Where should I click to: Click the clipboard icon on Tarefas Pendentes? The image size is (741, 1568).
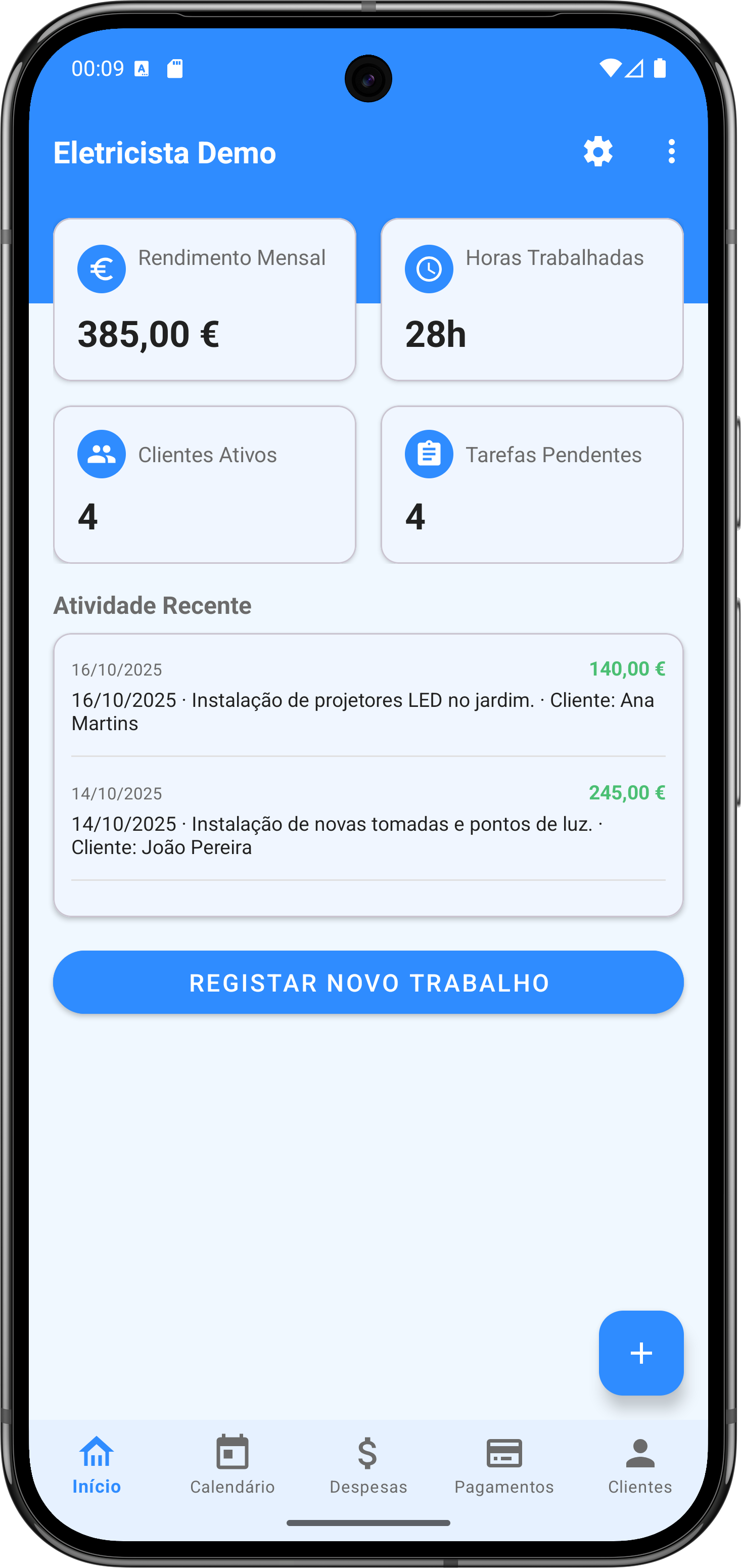[x=429, y=454]
